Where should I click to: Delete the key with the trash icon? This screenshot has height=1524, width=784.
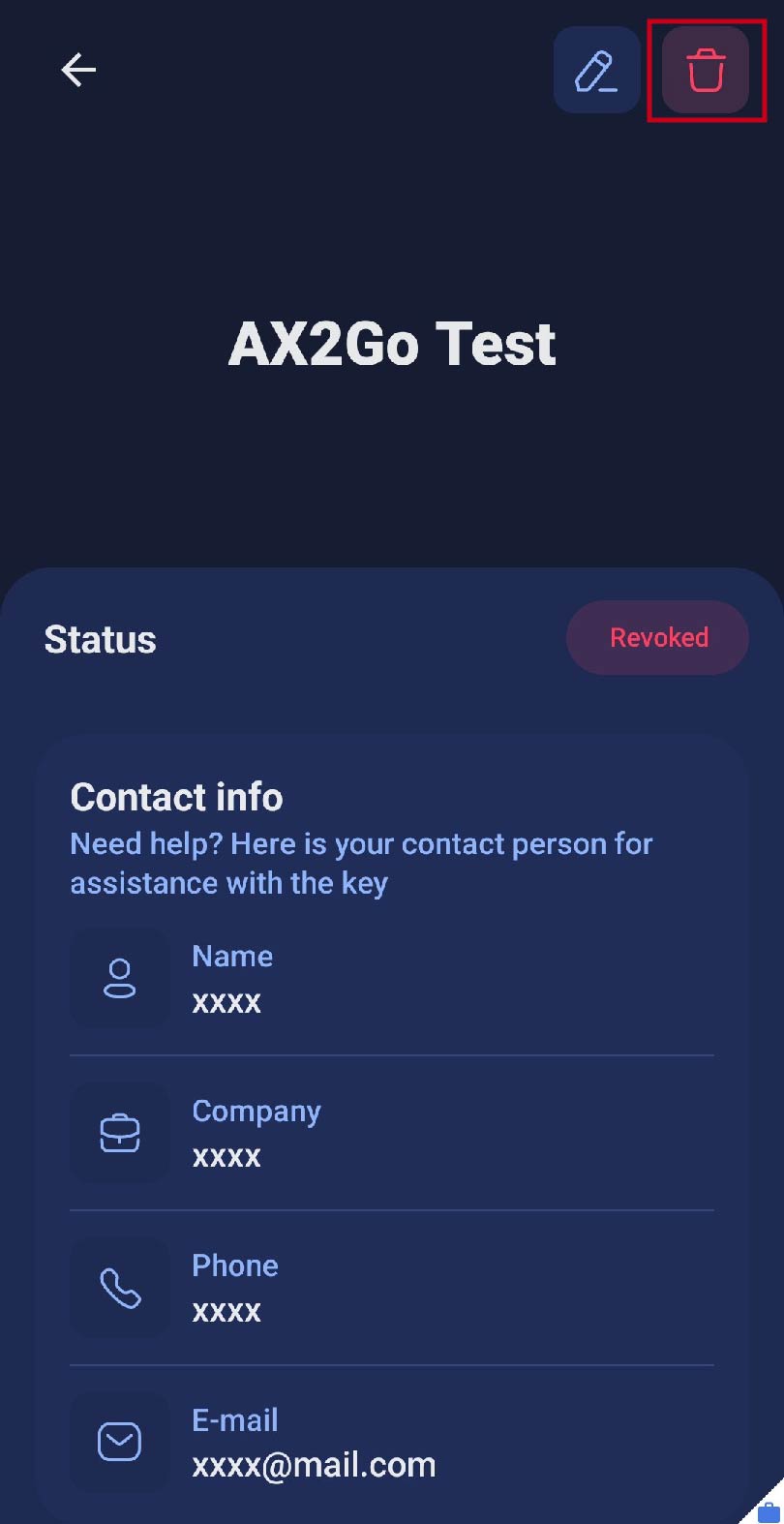pyautogui.click(x=706, y=71)
